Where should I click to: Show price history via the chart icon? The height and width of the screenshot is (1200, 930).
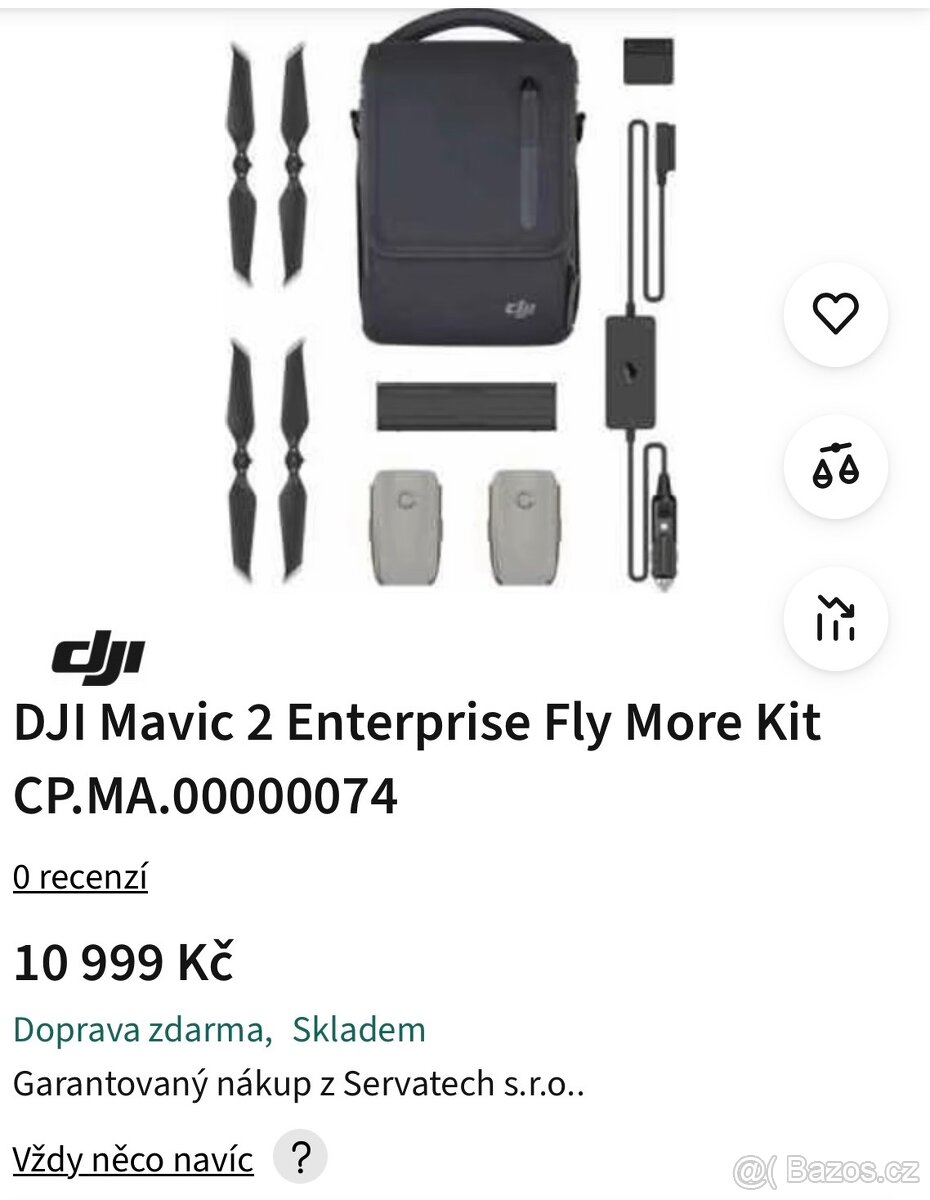point(835,619)
